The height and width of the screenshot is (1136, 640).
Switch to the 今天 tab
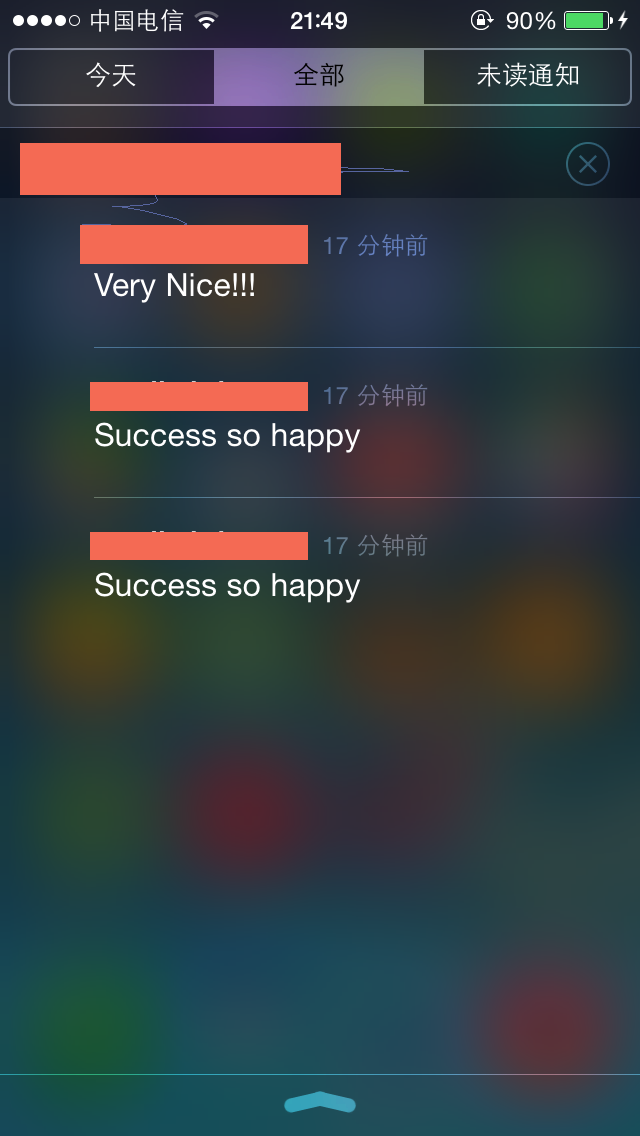(x=111, y=76)
